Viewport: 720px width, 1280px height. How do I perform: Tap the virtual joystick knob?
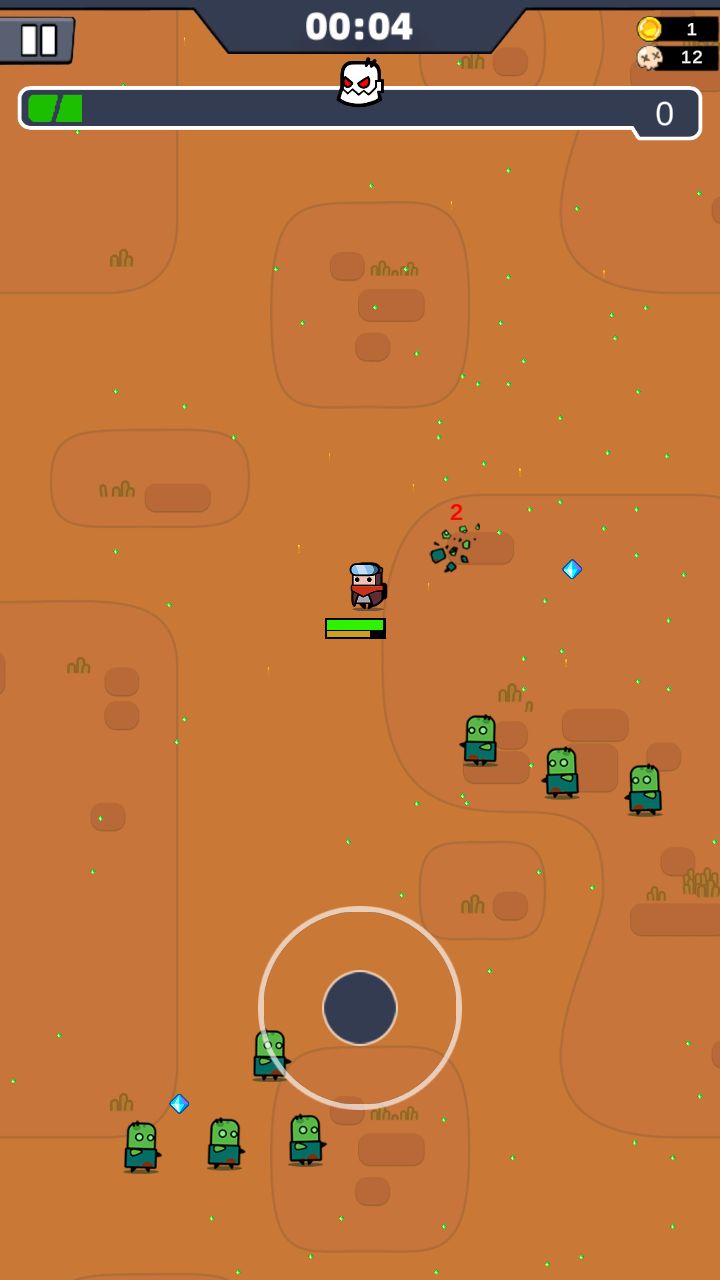point(360,1008)
